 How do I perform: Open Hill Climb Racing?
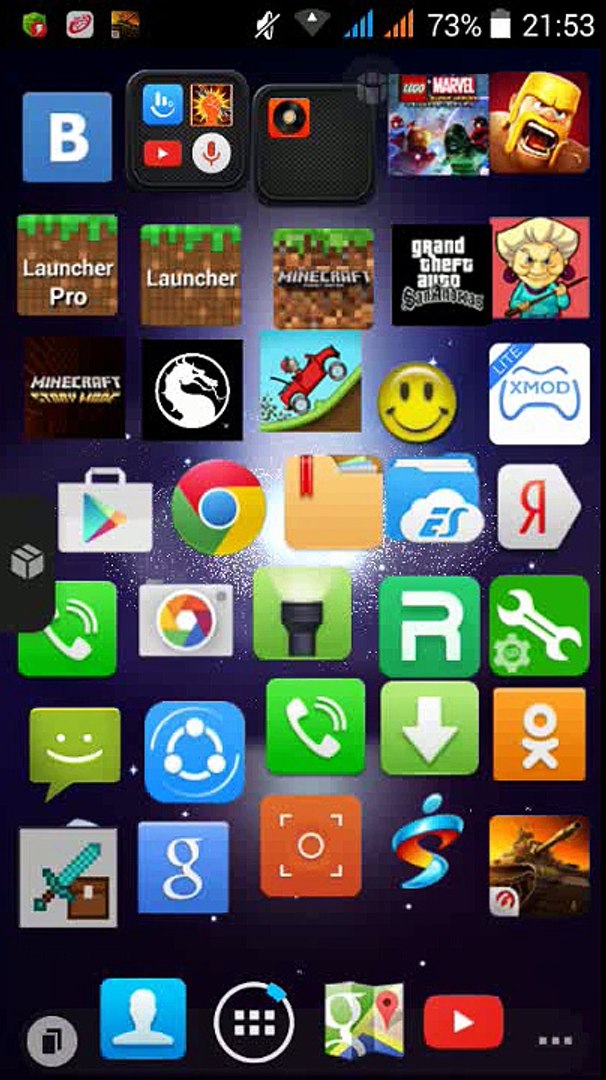(310, 383)
